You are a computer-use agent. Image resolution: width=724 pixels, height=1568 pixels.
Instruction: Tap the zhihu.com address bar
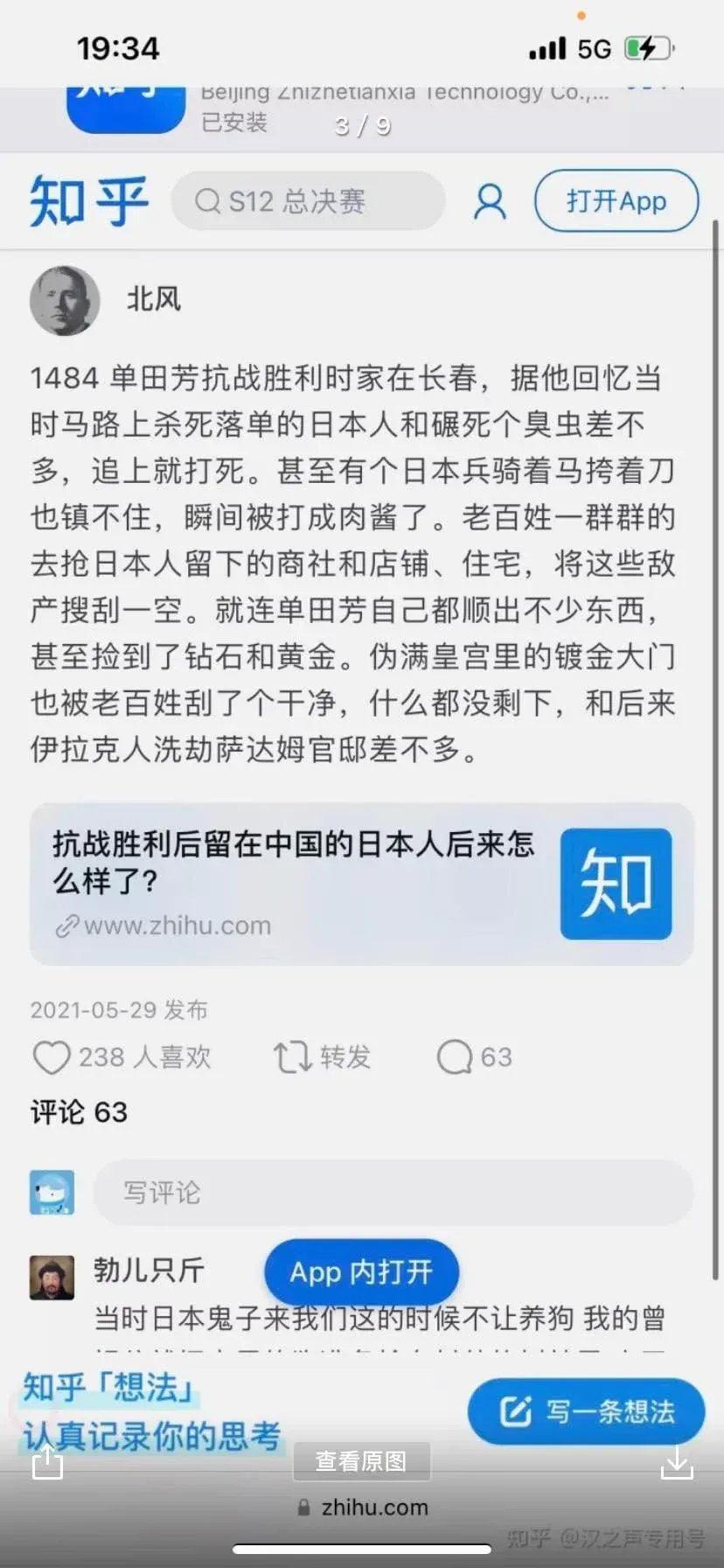click(x=362, y=1507)
